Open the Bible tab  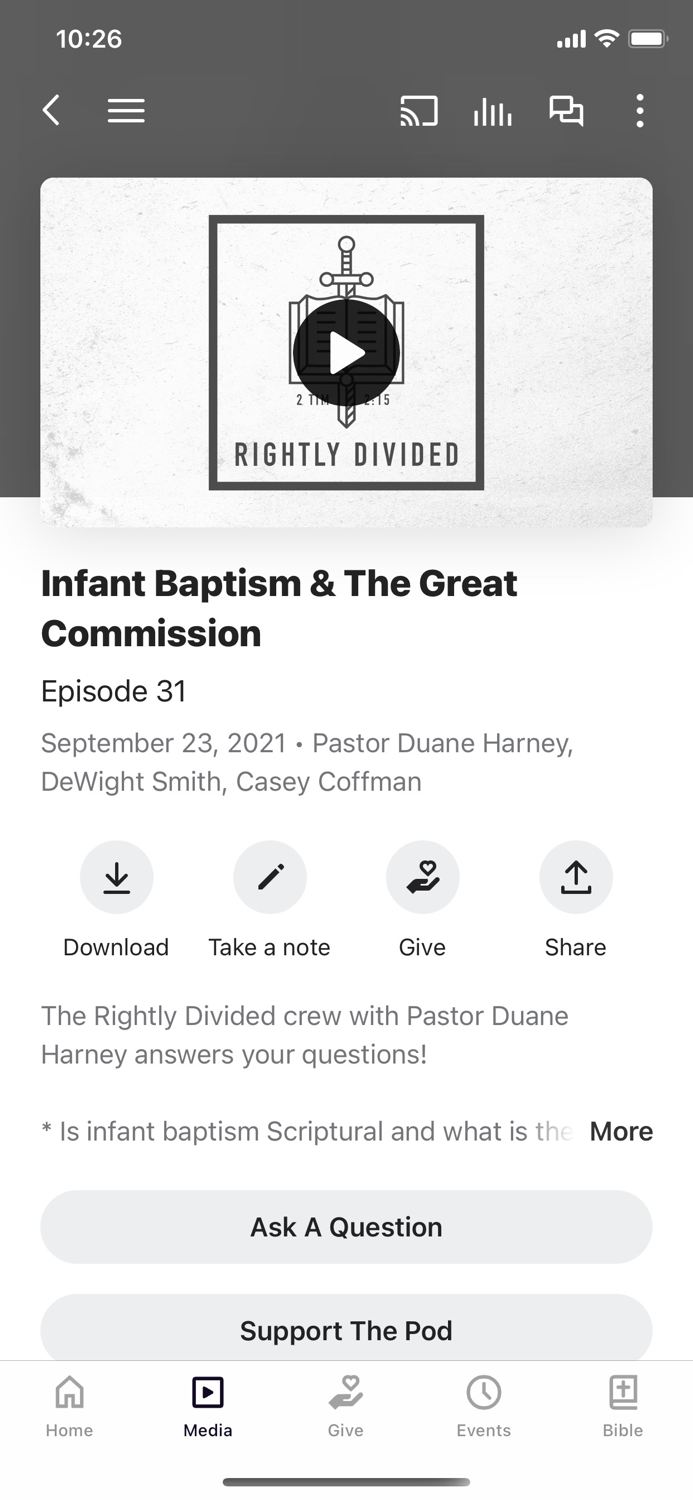(x=622, y=1404)
